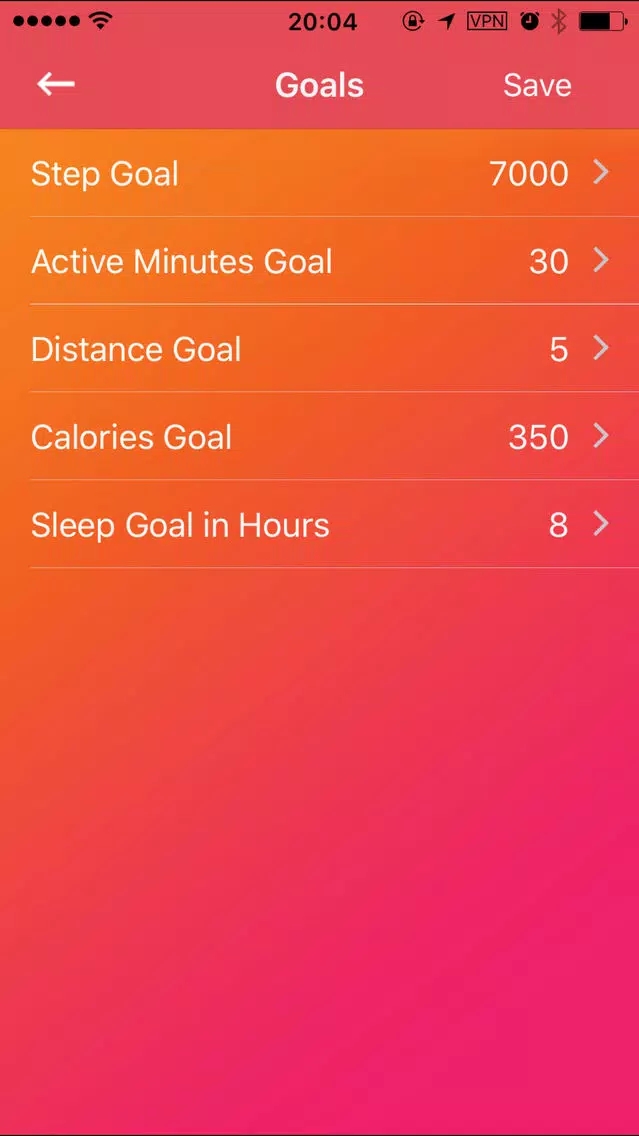Image resolution: width=639 pixels, height=1136 pixels.
Task: Edit the Active Minutes Goal
Action: click(320, 261)
